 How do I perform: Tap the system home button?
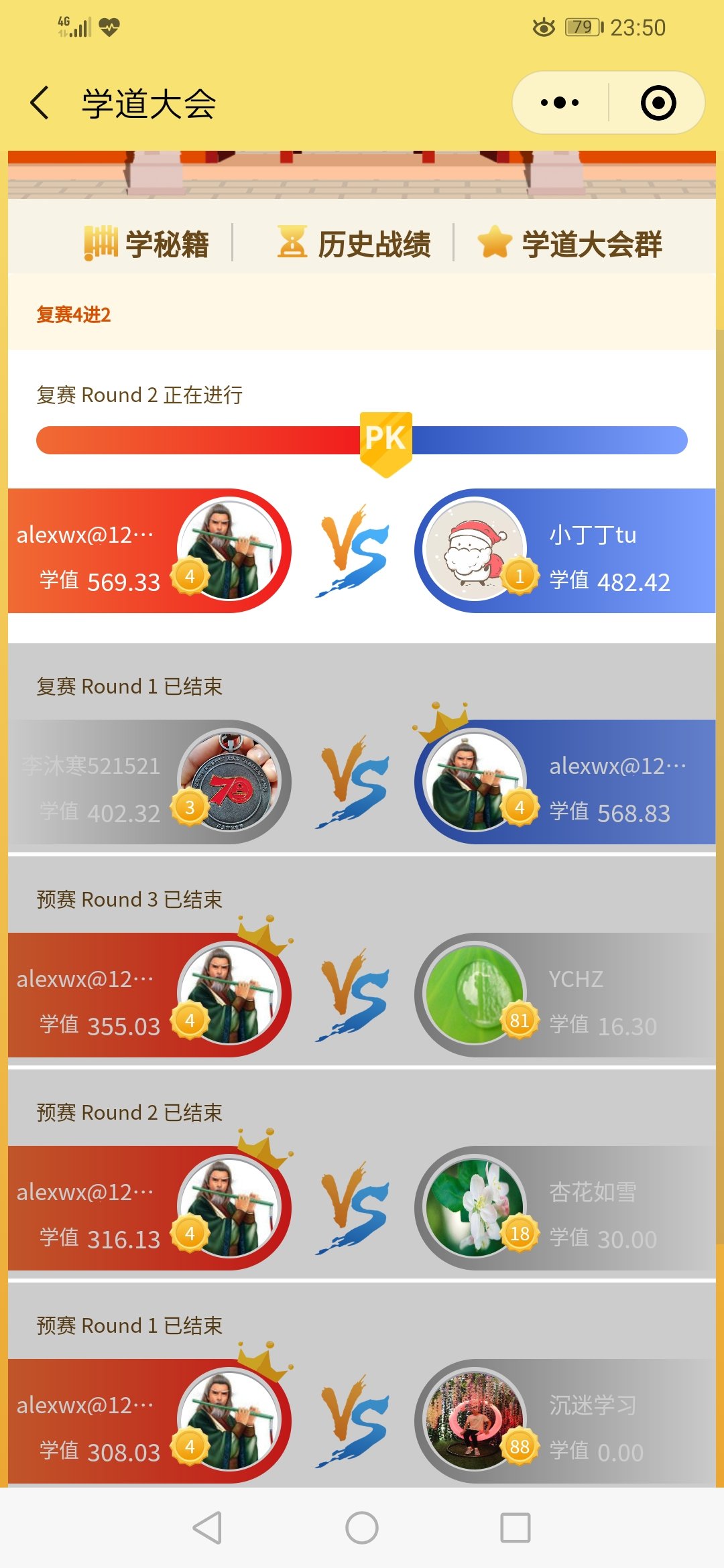pos(362,1528)
